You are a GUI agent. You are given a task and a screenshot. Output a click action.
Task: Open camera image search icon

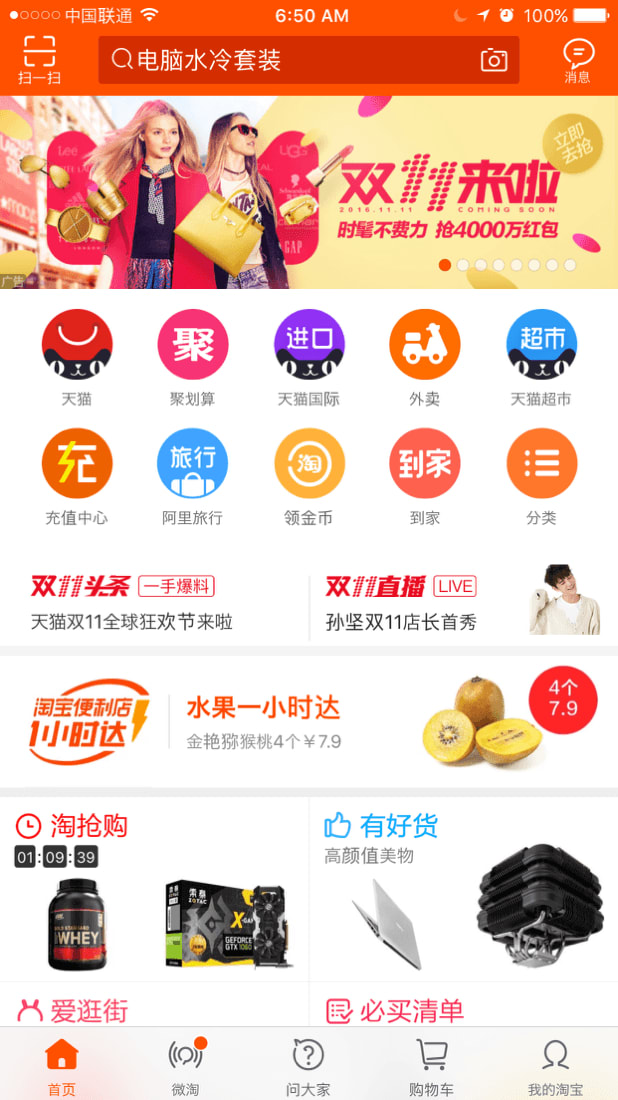tap(494, 60)
